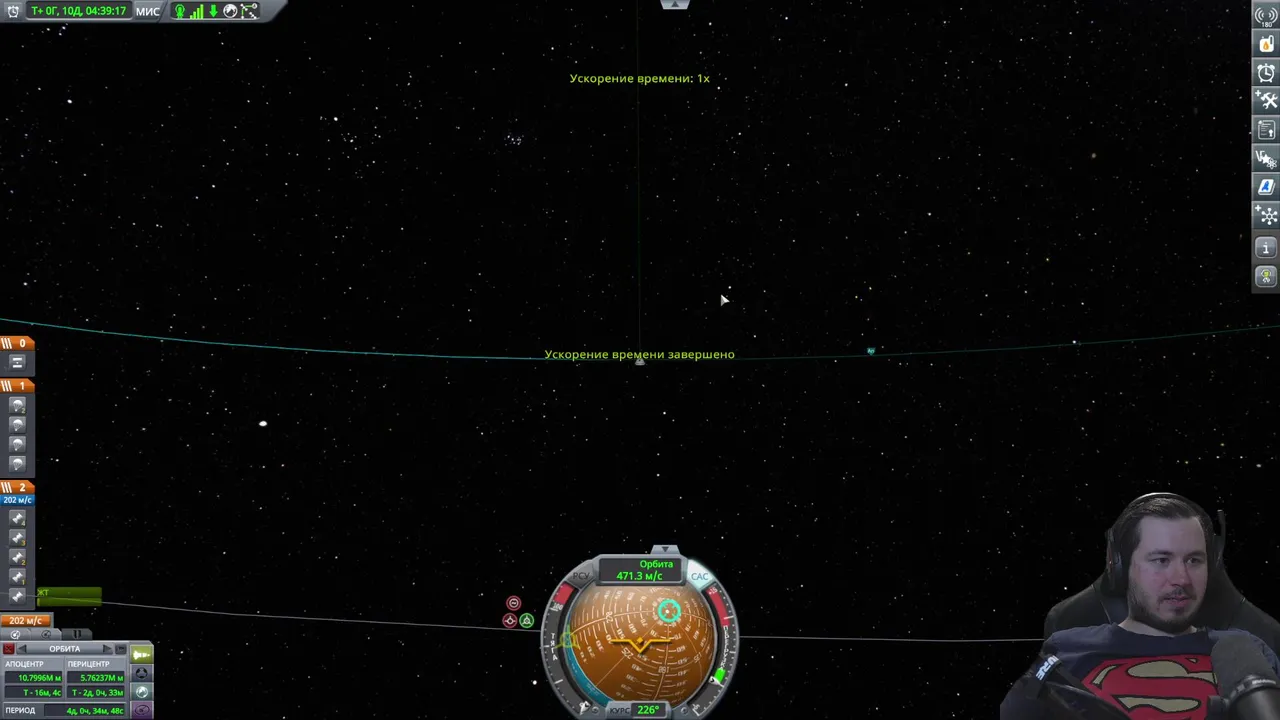Open the contracts clipboard panel
This screenshot has width=1280, height=720.
(1266, 130)
